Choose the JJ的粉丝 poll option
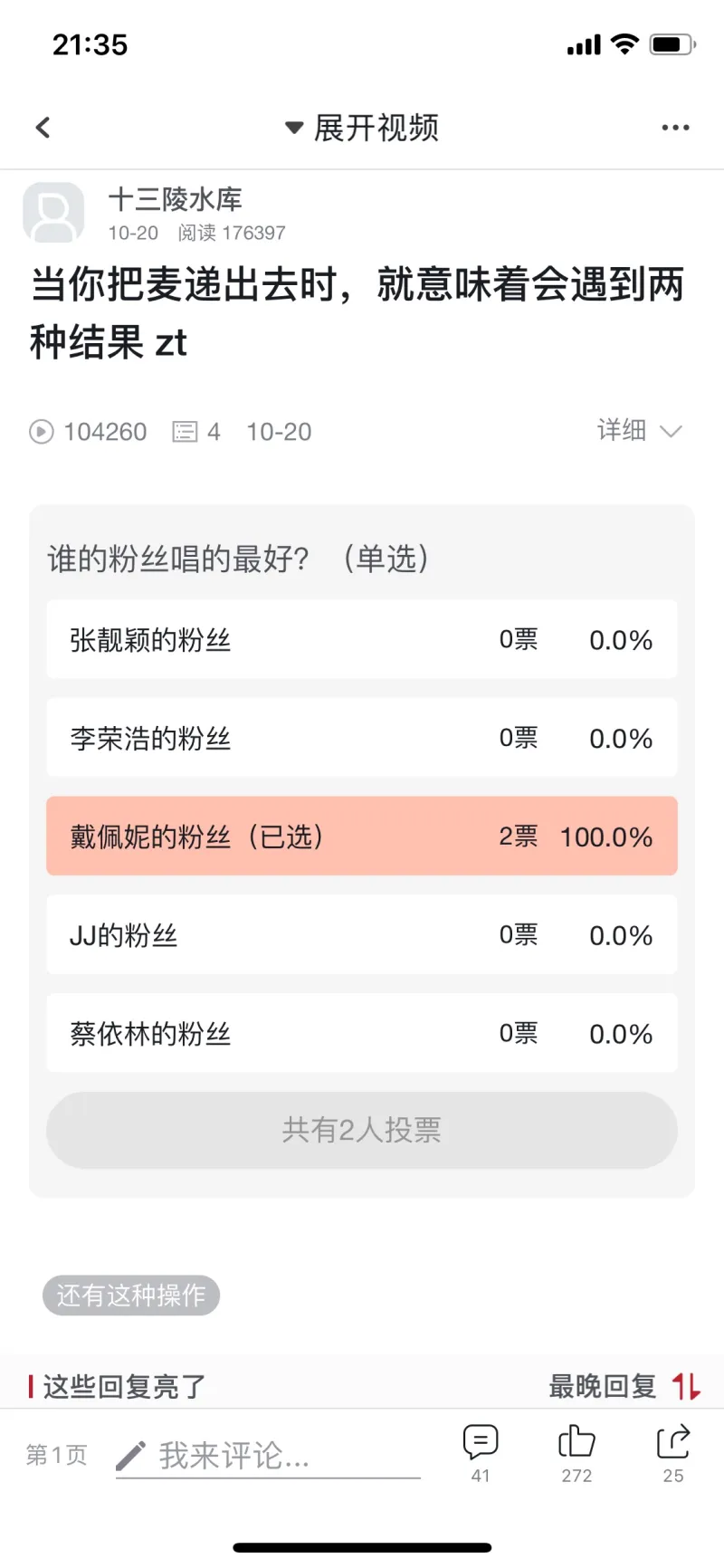The image size is (724, 1568). point(362,934)
